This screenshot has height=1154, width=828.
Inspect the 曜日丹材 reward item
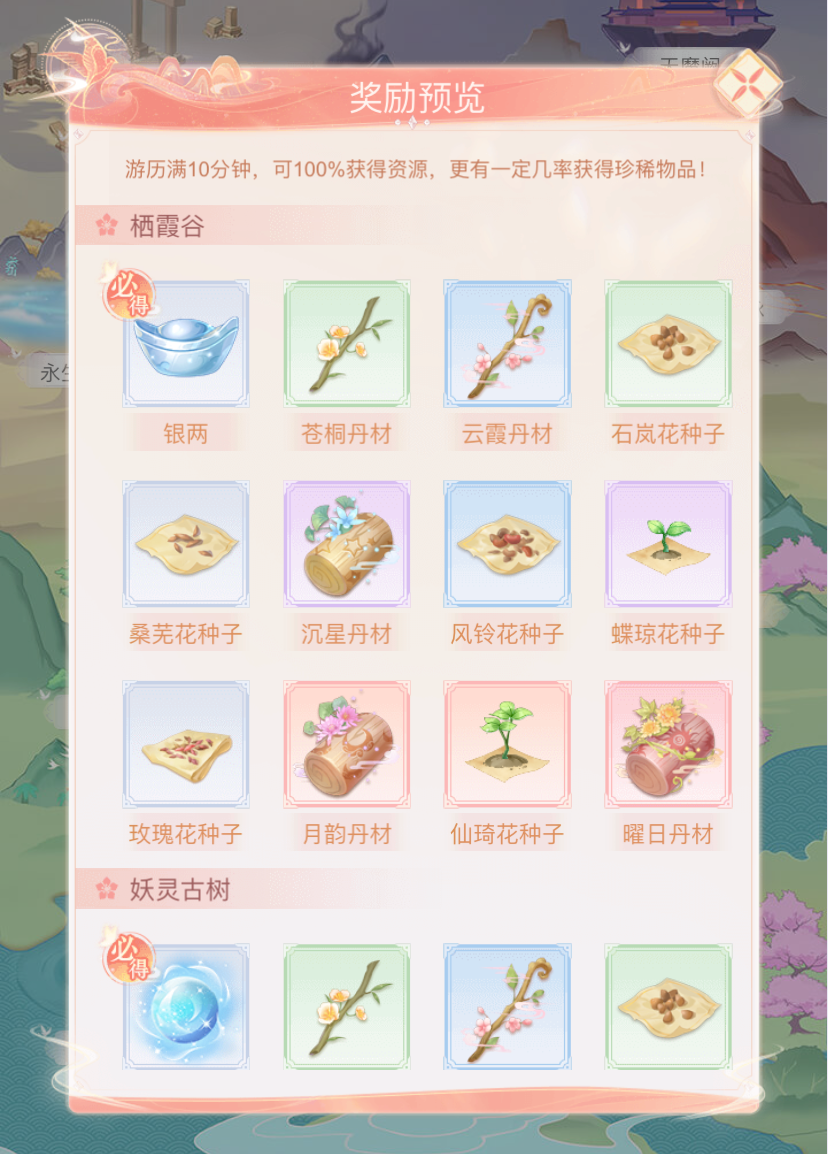pyautogui.click(x=668, y=745)
